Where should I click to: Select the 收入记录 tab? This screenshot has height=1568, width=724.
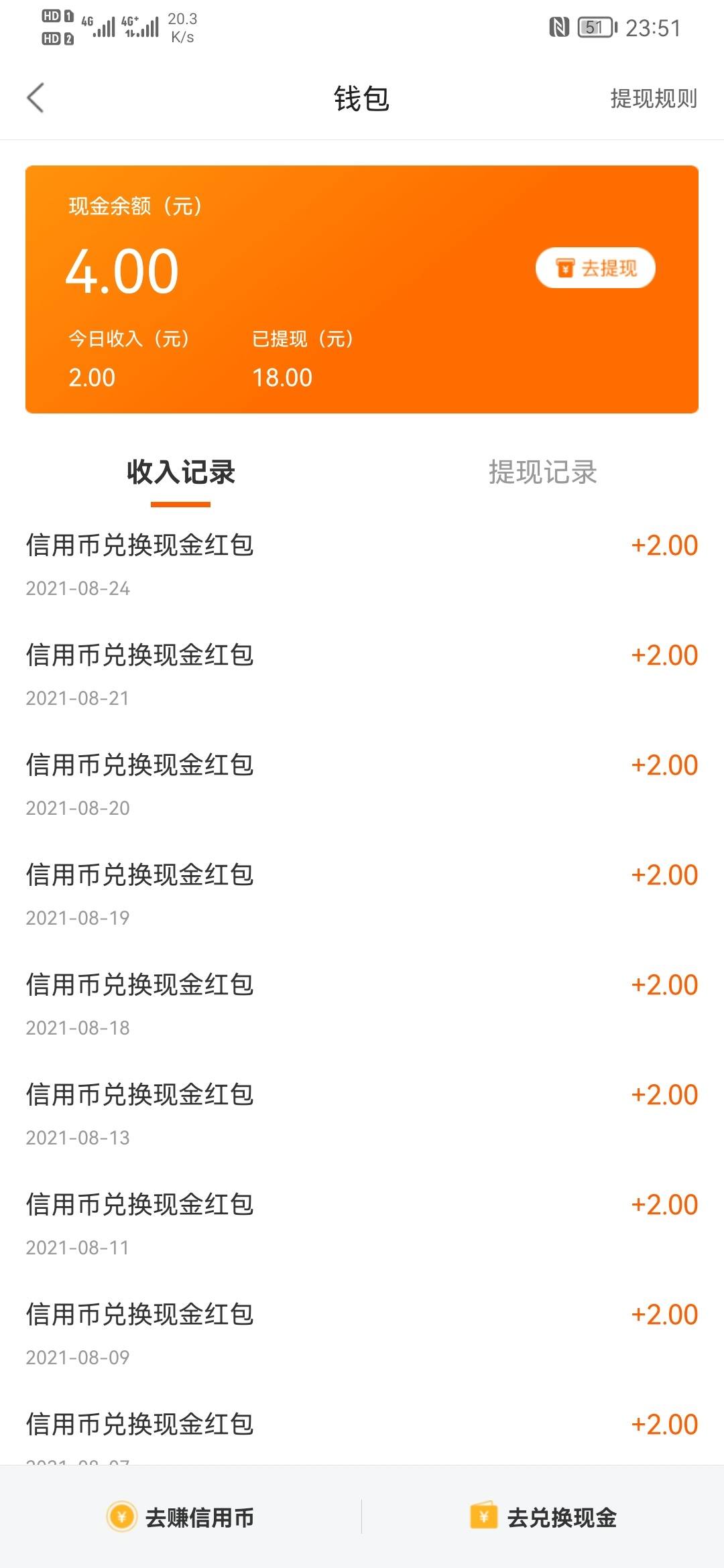click(181, 472)
